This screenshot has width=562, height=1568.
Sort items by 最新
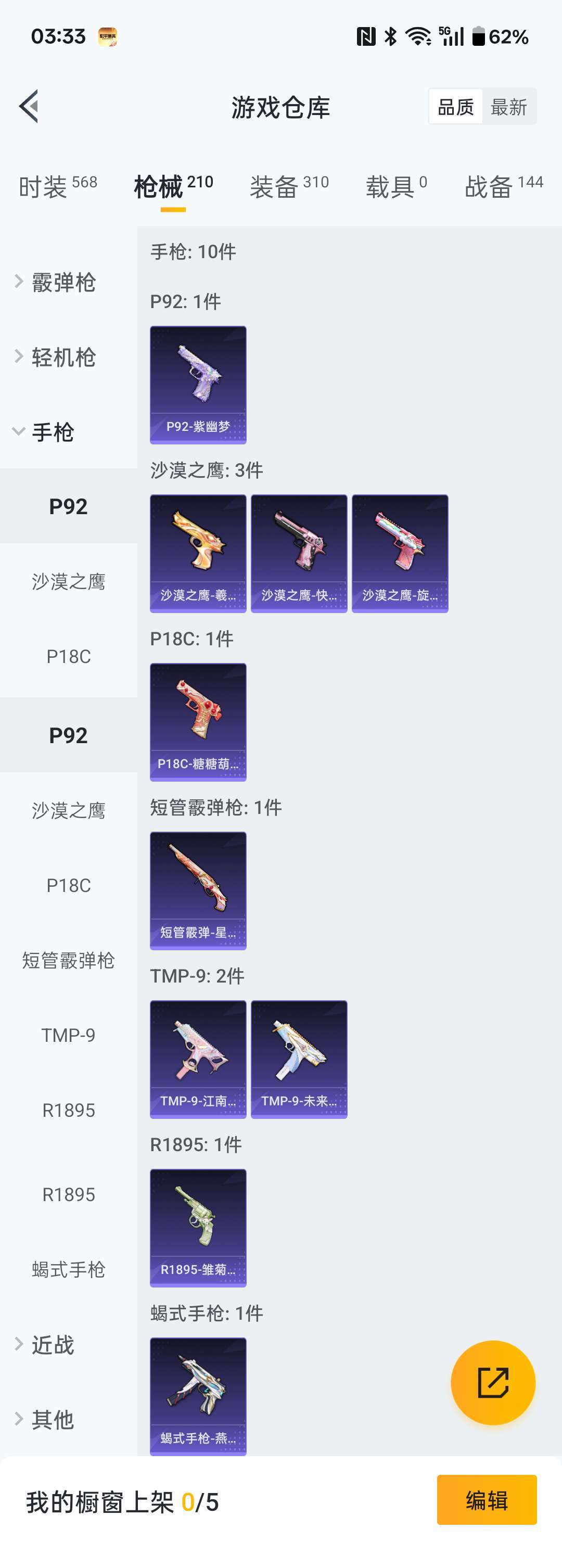[x=508, y=107]
